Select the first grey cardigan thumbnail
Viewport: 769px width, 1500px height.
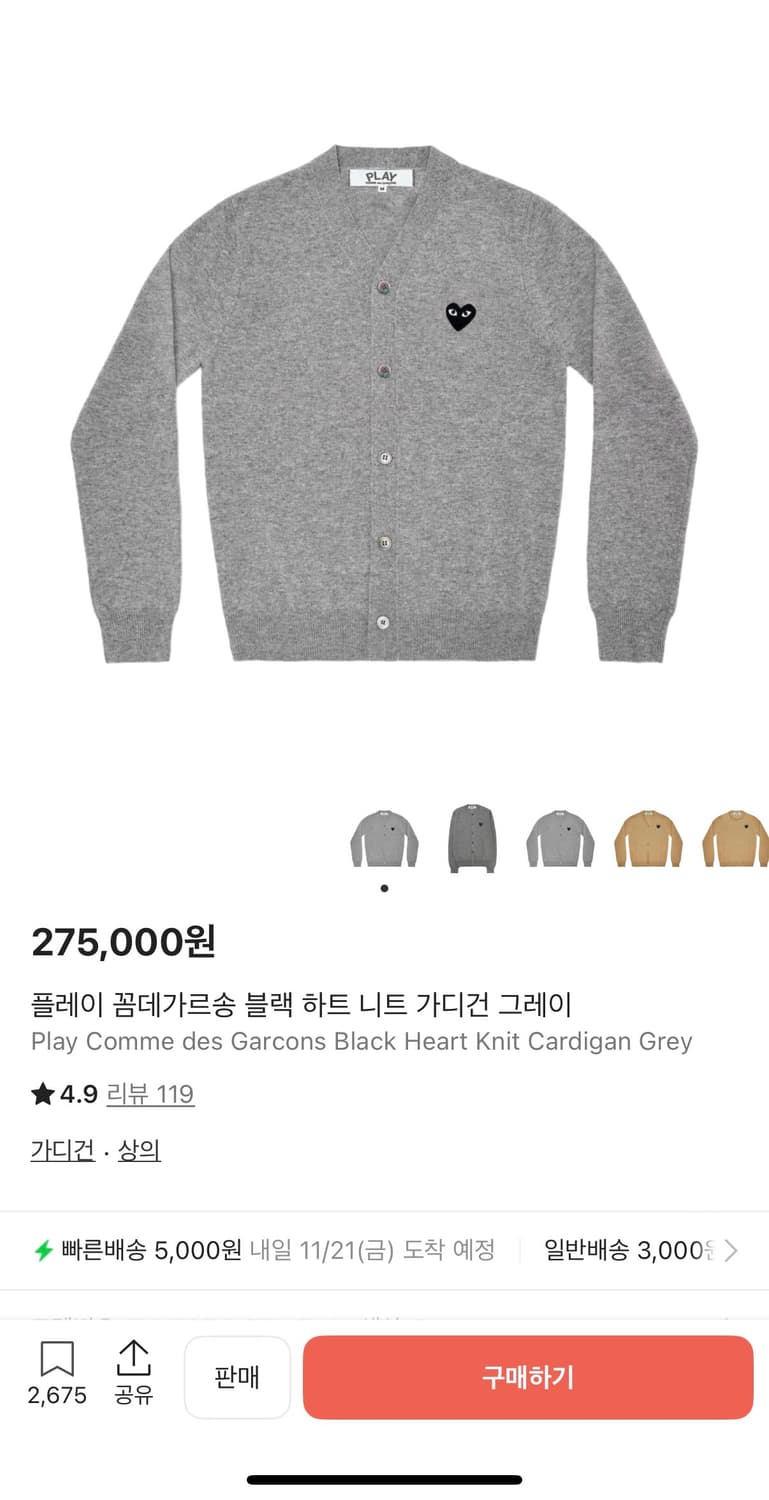click(384, 840)
